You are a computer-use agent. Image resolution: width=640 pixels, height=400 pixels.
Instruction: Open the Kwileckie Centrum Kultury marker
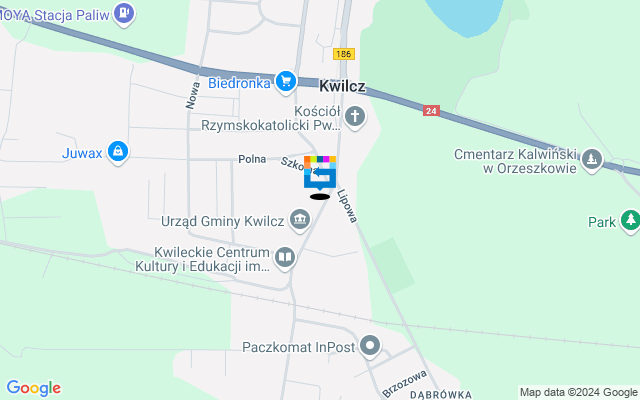point(285,259)
